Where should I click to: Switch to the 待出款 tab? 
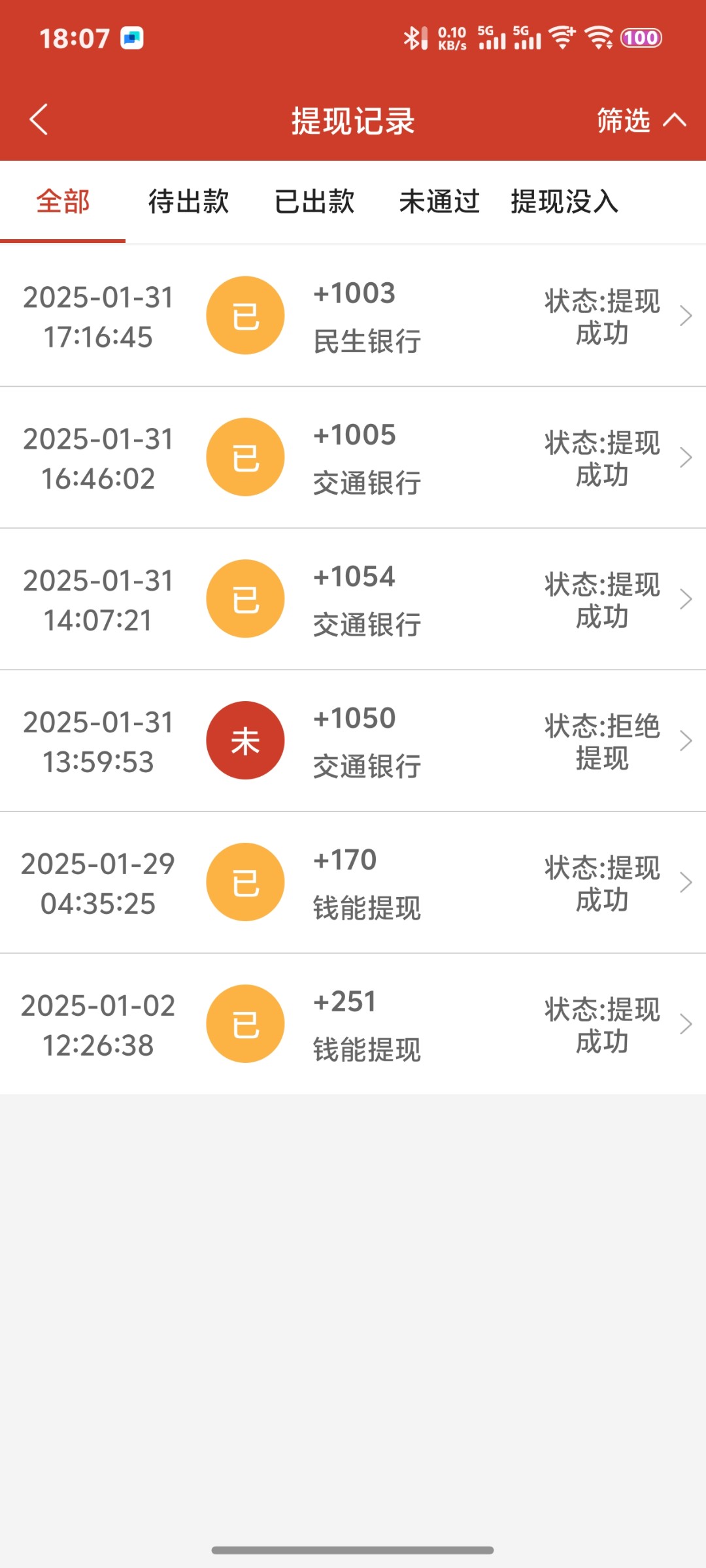tap(188, 202)
